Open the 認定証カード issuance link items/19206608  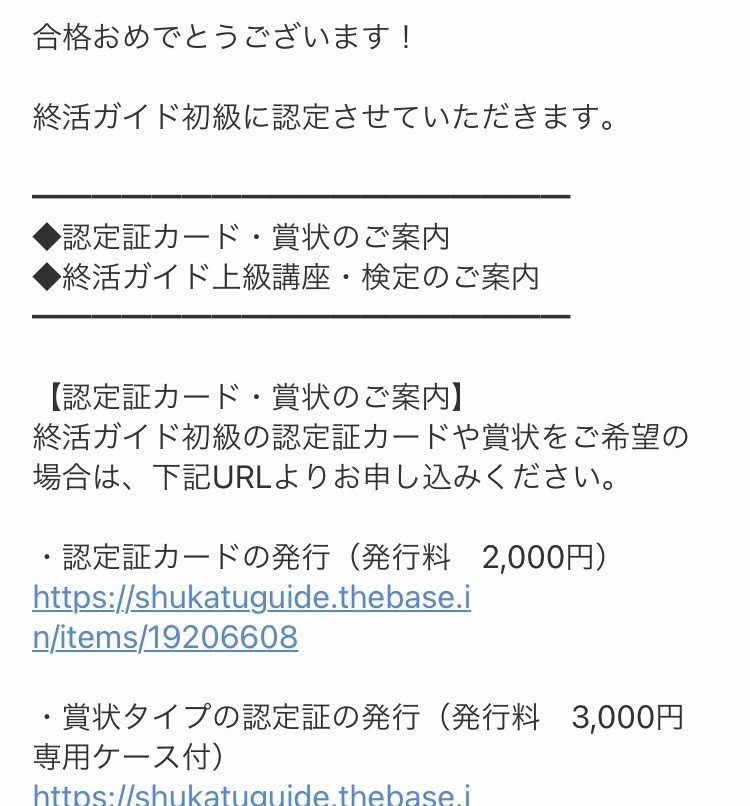point(250,600)
